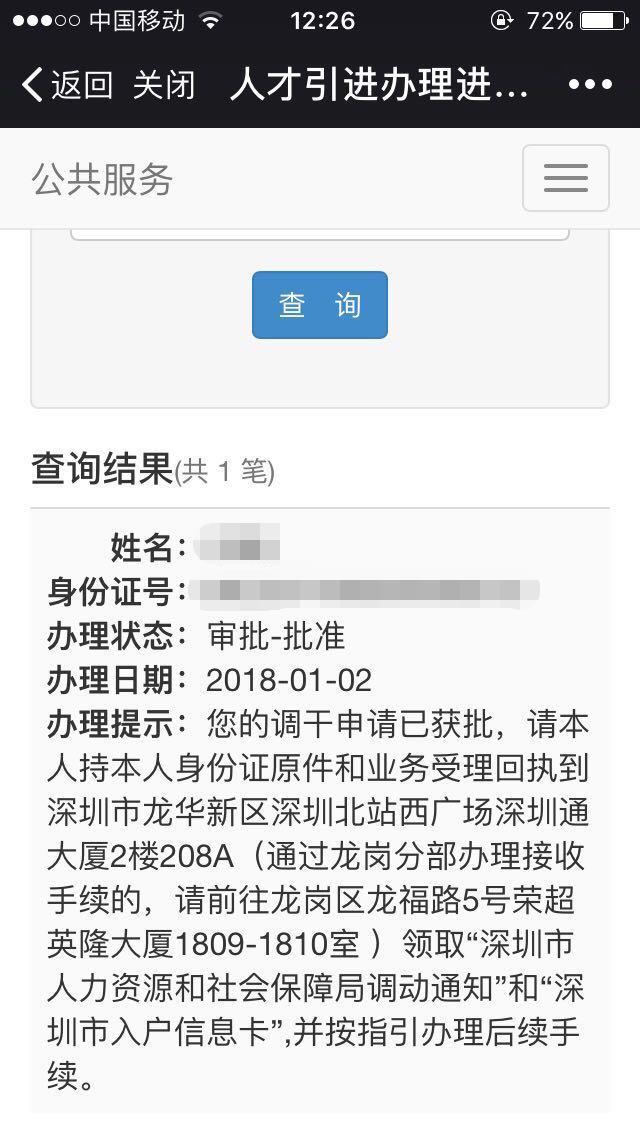This screenshot has height=1136, width=640.
Task: Tap the 查询 search button
Action: tap(320, 305)
